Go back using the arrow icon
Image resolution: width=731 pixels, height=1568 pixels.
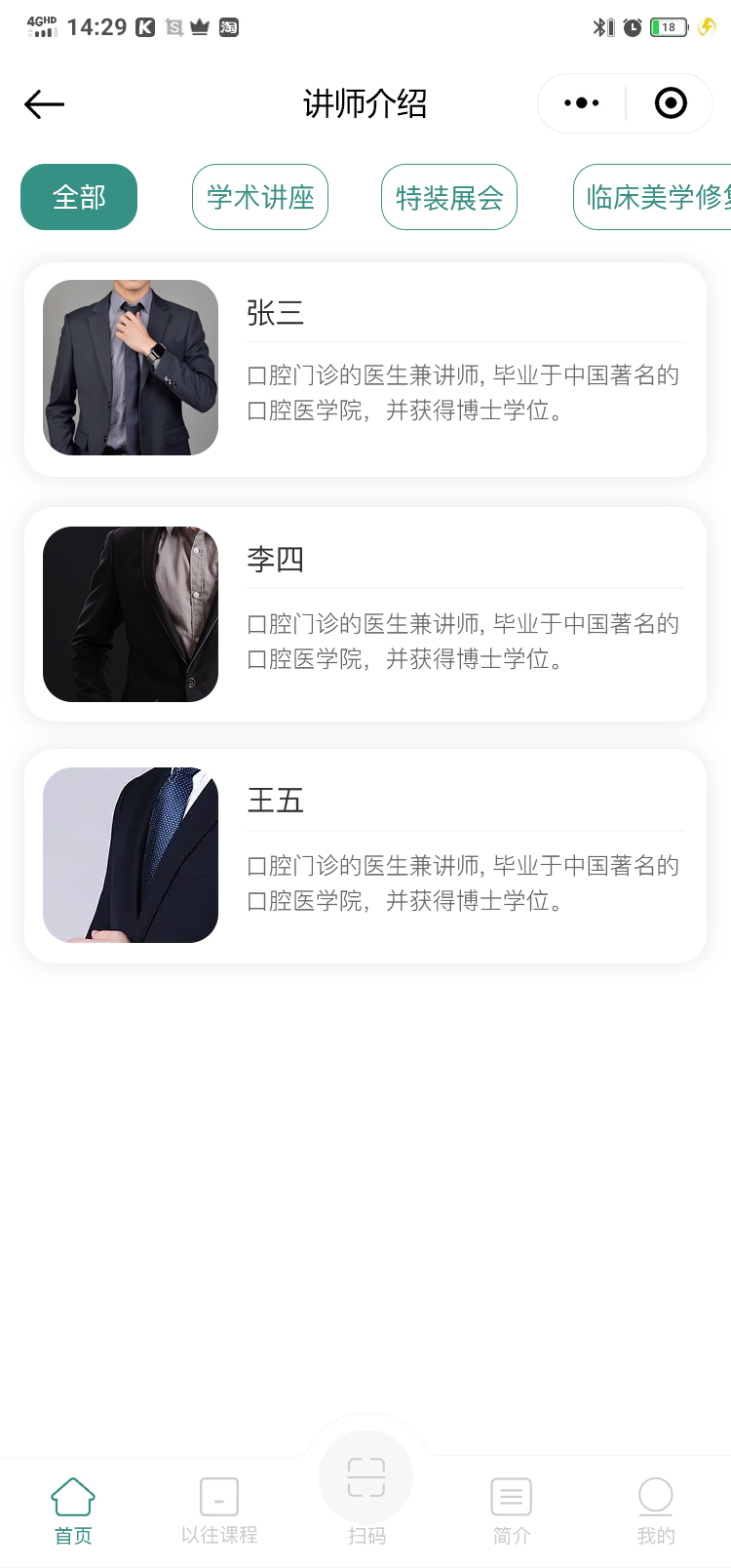[x=44, y=103]
